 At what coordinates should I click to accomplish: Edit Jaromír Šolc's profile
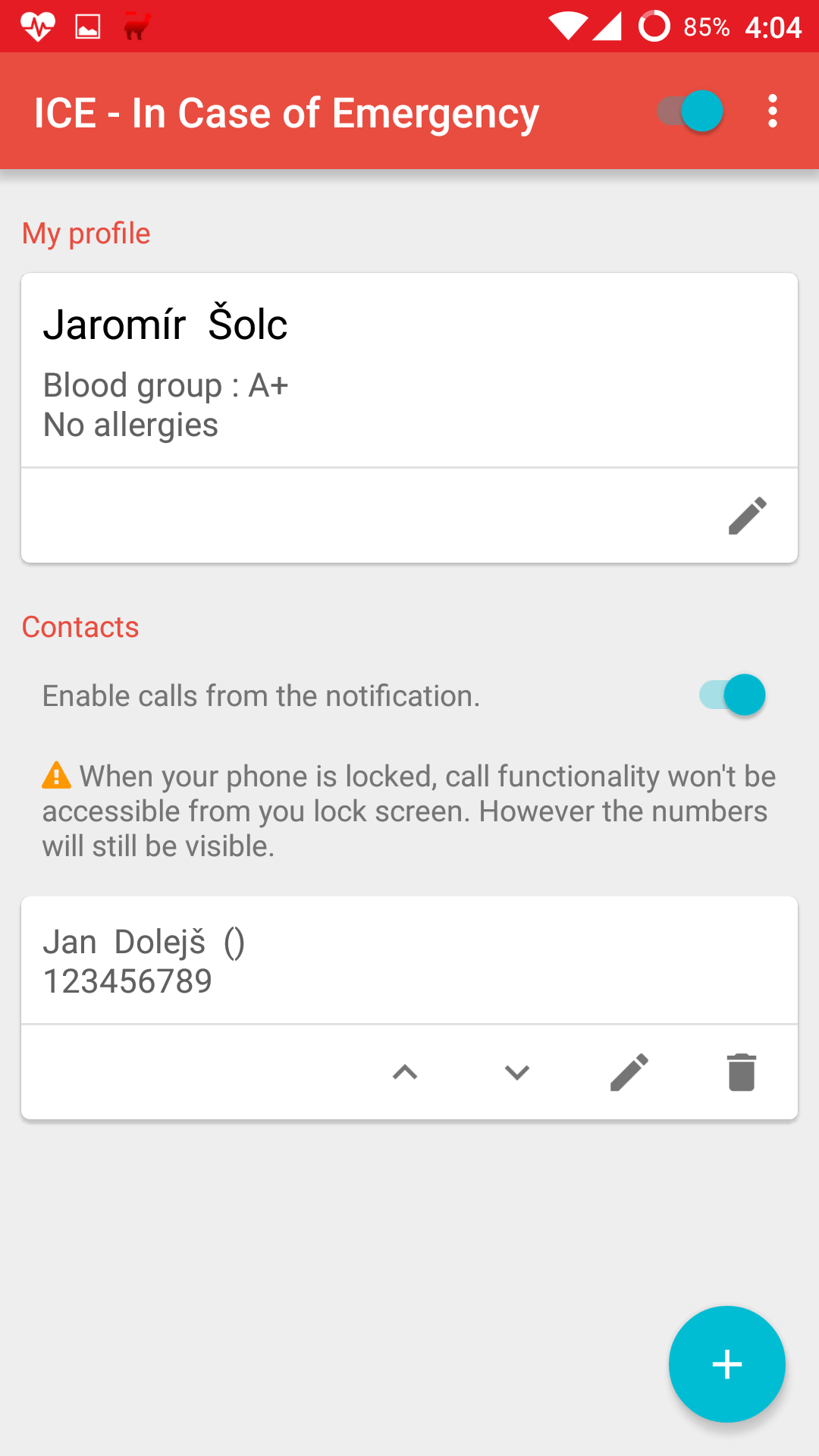(747, 516)
